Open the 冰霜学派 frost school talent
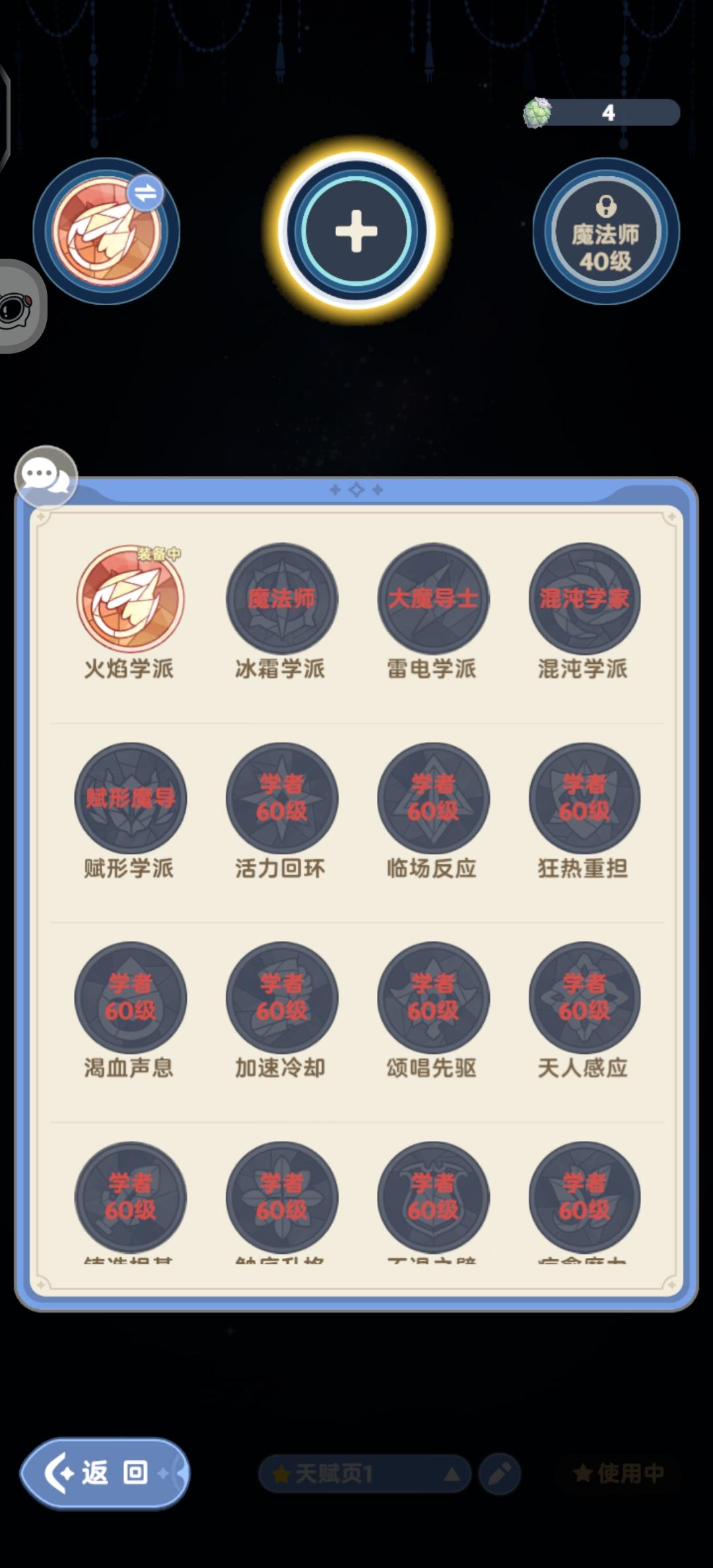 (281, 599)
